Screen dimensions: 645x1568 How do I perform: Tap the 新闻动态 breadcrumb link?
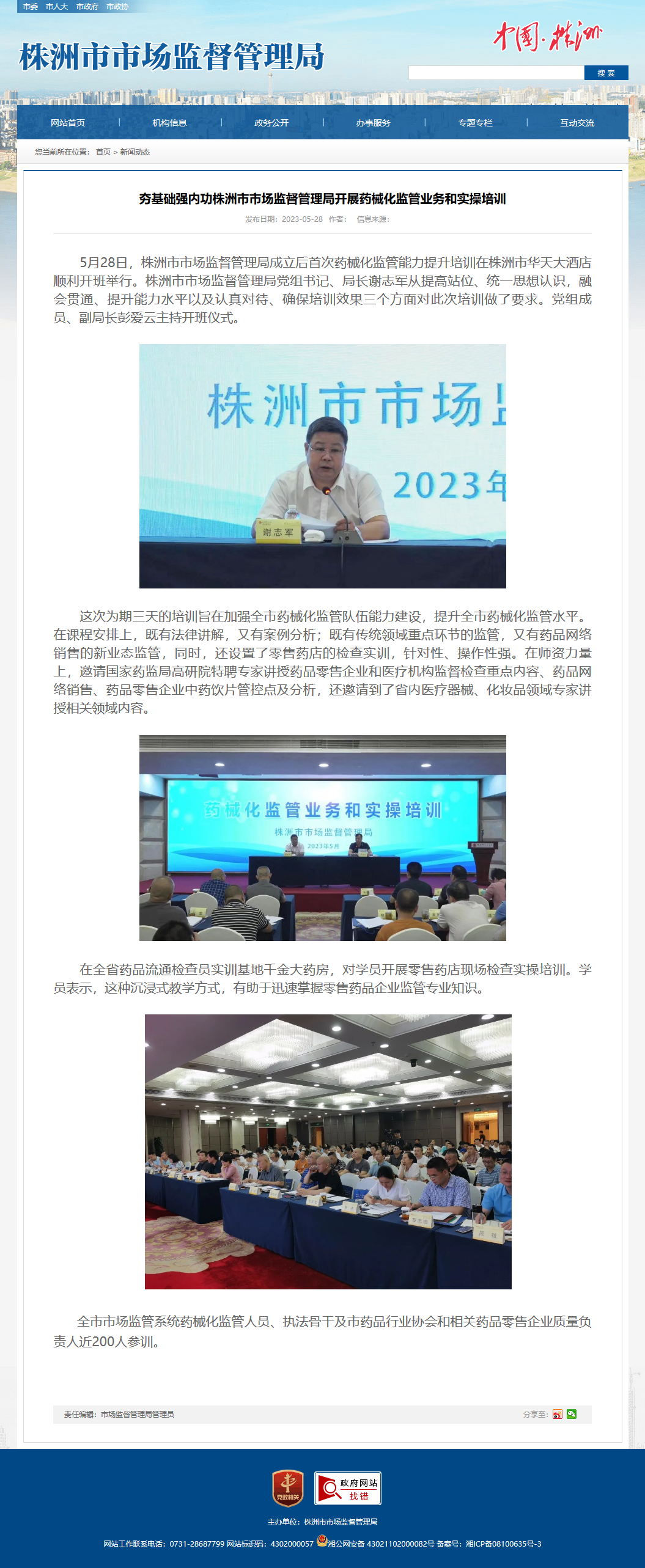pos(135,152)
